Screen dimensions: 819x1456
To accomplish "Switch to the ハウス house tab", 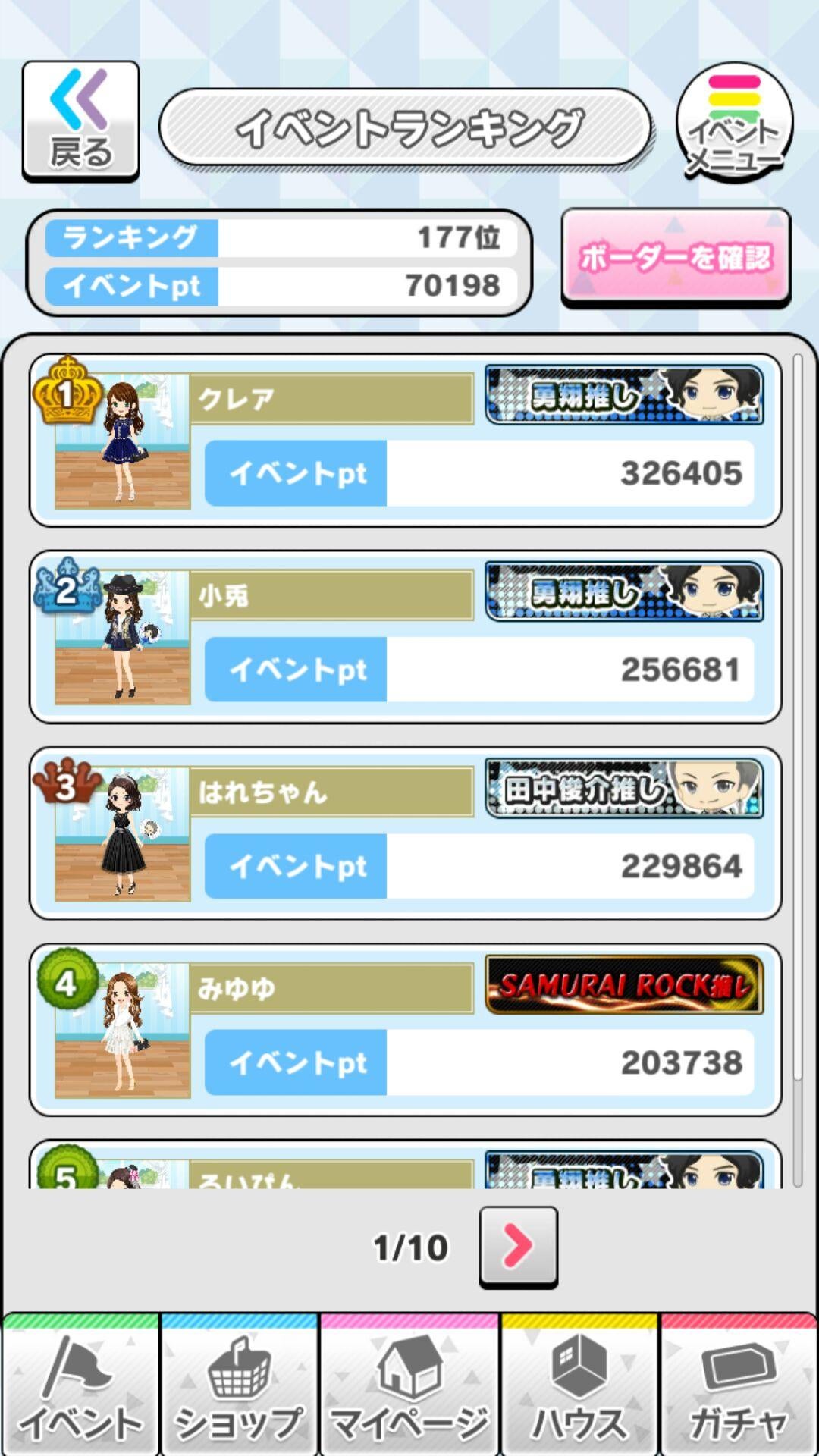I will coord(579,1386).
